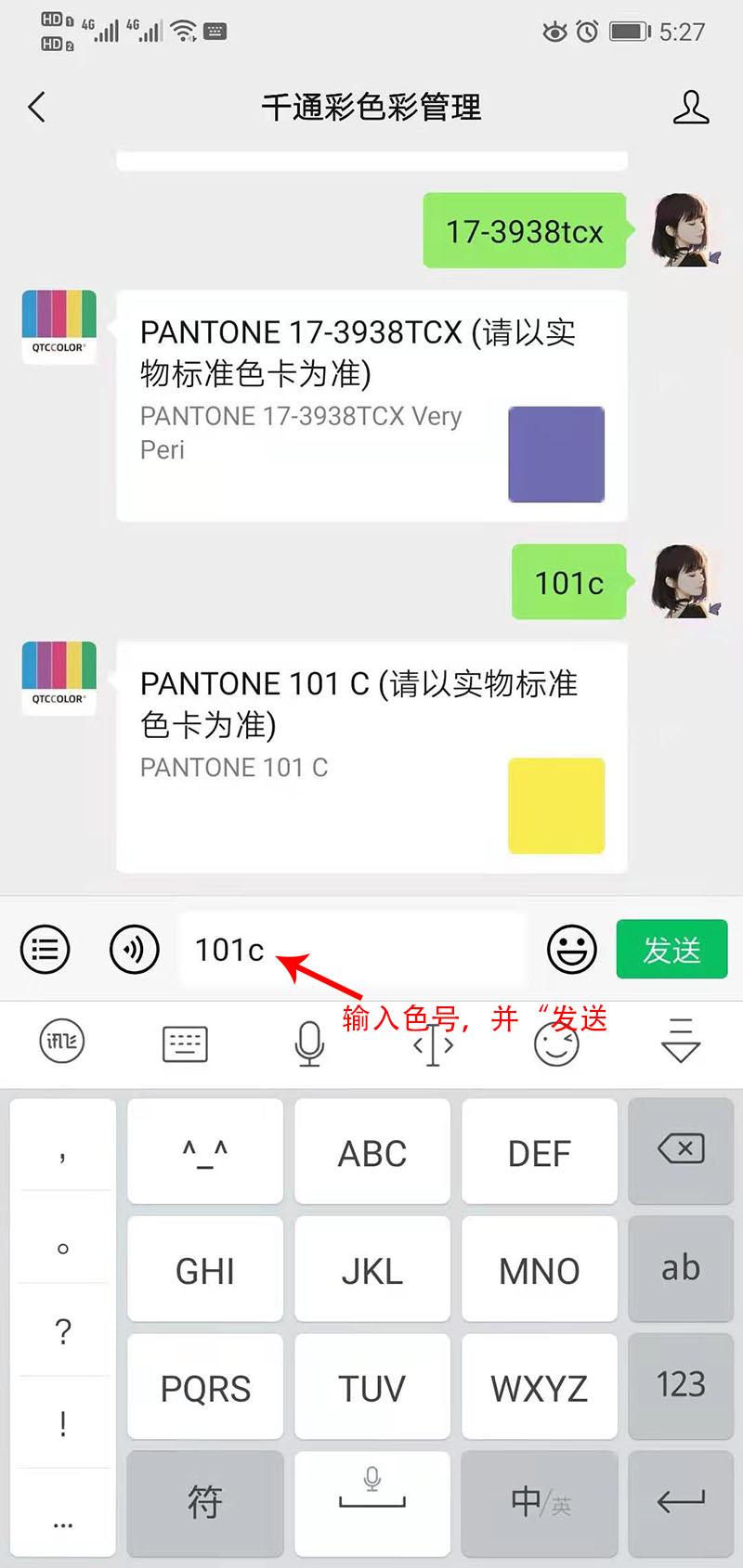743x1568 pixels.
Task: Go back from 千通彩色彩管理 chat
Action: coord(37,107)
